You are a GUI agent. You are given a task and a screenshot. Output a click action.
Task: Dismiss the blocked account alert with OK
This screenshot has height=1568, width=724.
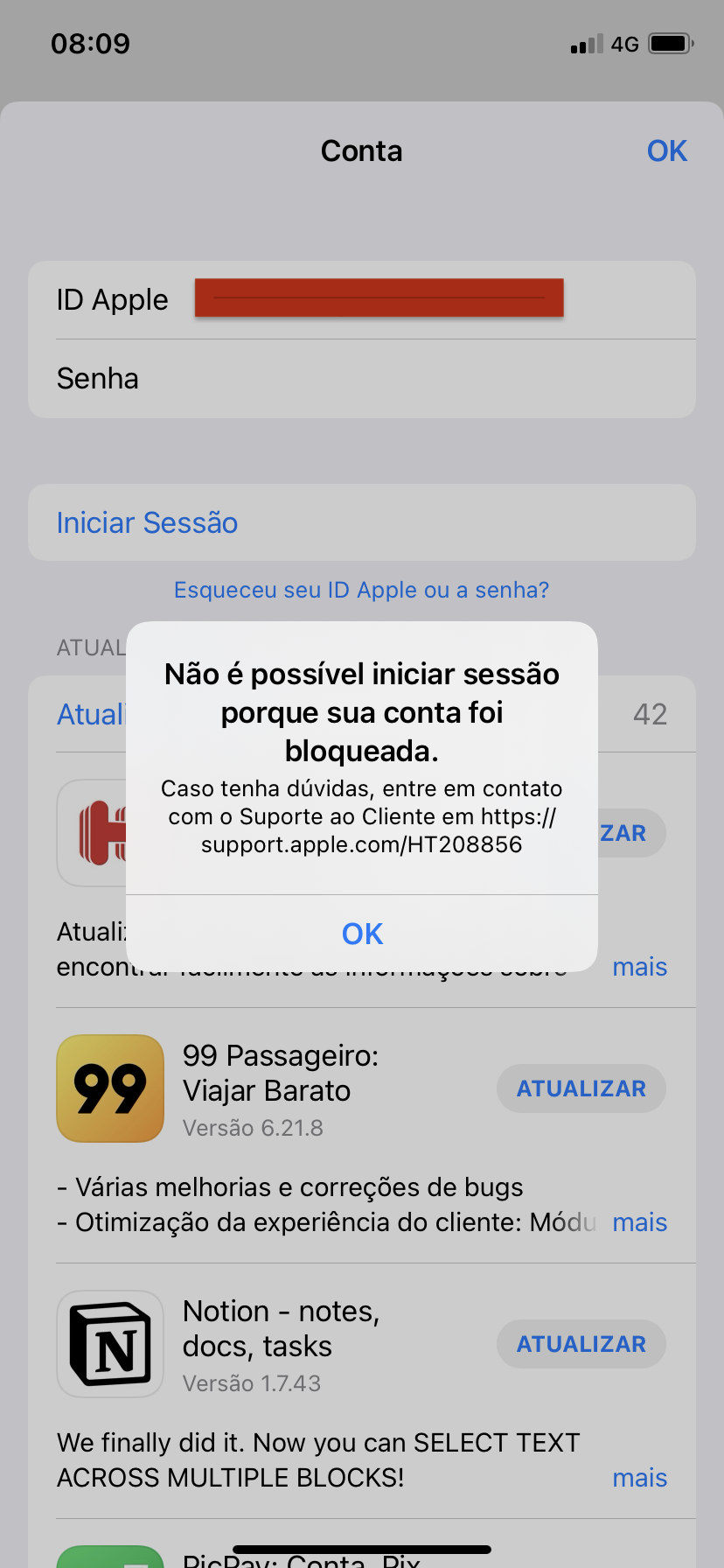pyautogui.click(x=362, y=934)
